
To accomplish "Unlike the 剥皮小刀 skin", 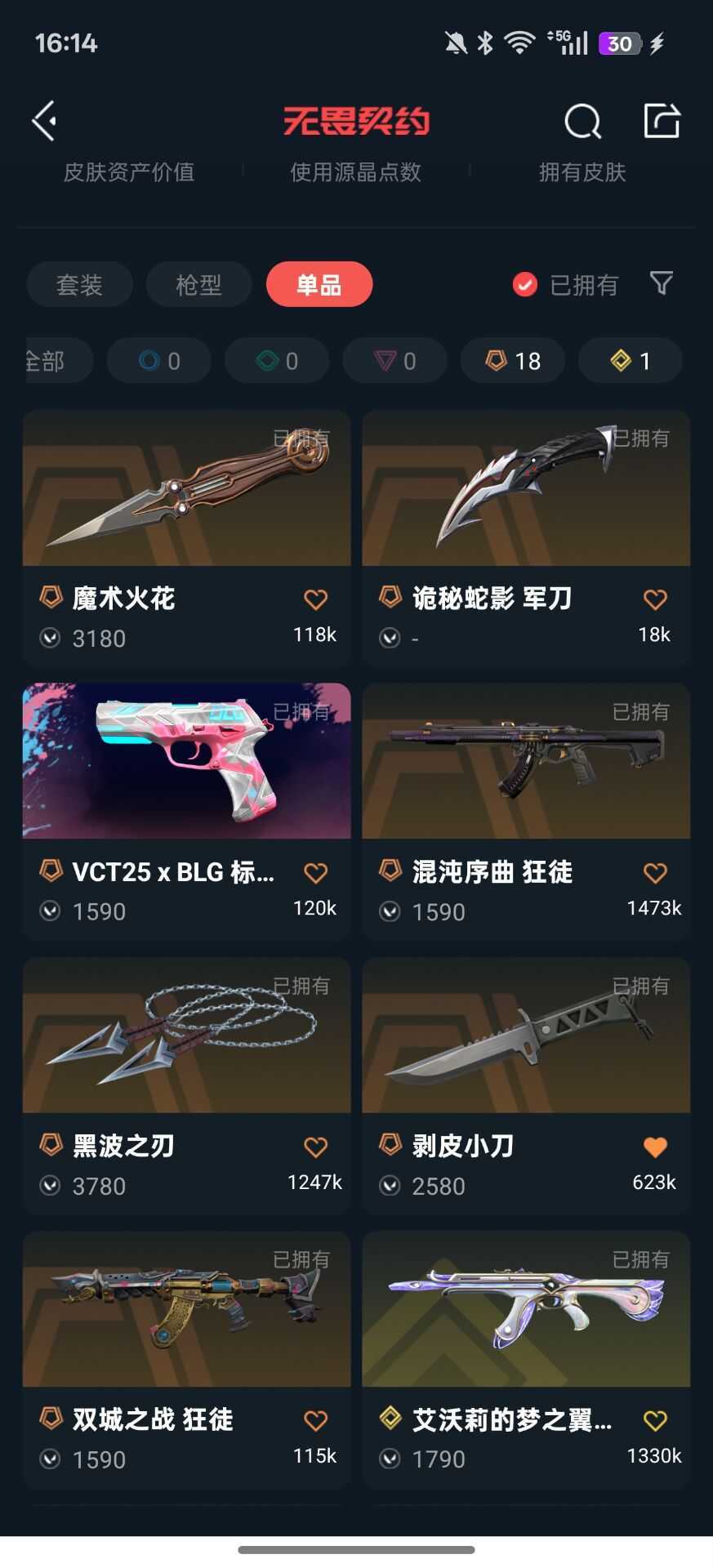I will tap(655, 1147).
